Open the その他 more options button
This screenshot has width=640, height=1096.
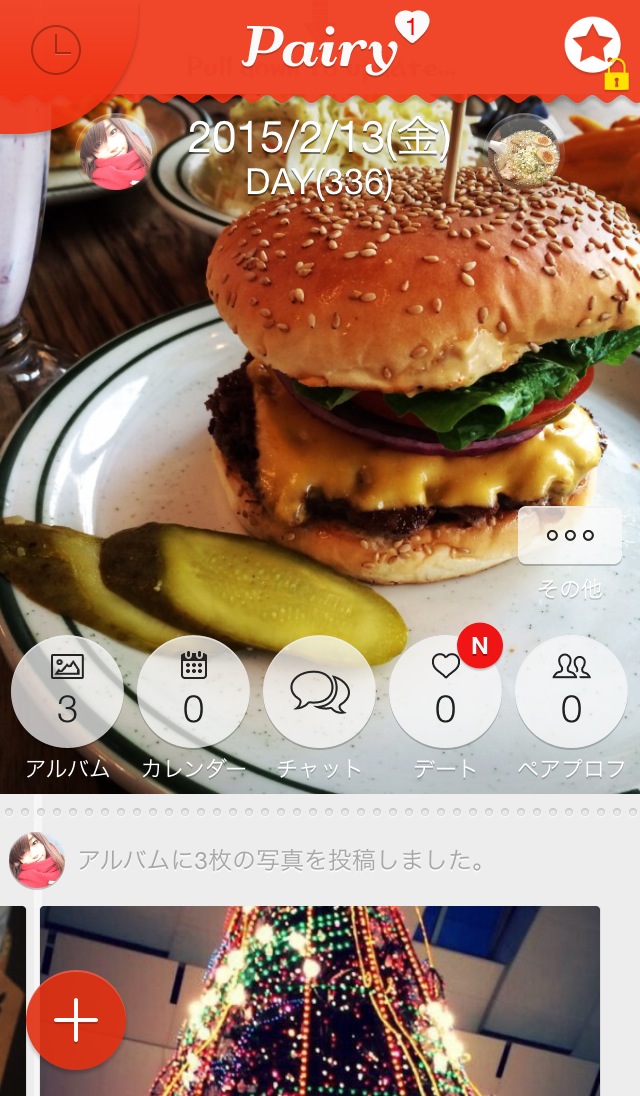[570, 536]
